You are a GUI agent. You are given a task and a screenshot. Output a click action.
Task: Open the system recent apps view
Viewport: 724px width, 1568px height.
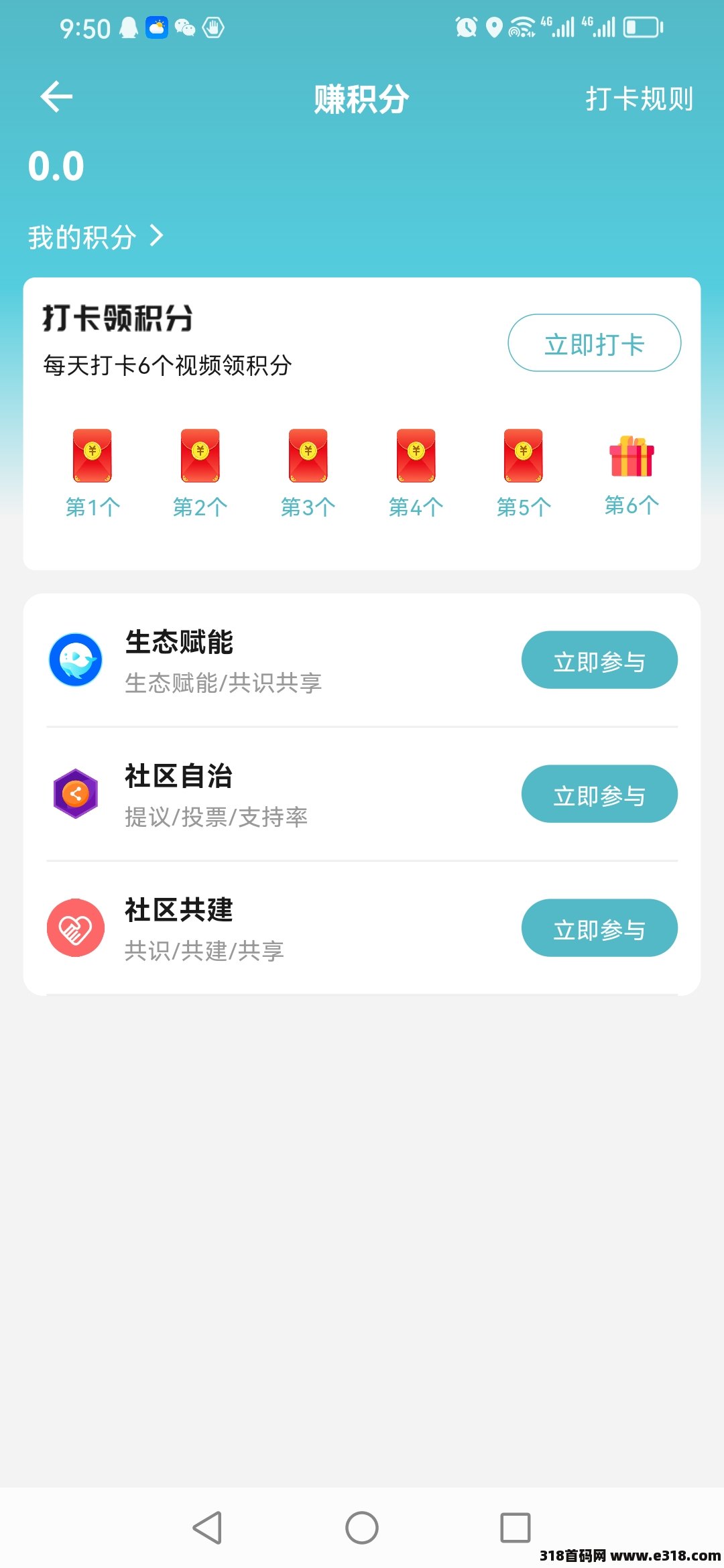coord(515,1528)
